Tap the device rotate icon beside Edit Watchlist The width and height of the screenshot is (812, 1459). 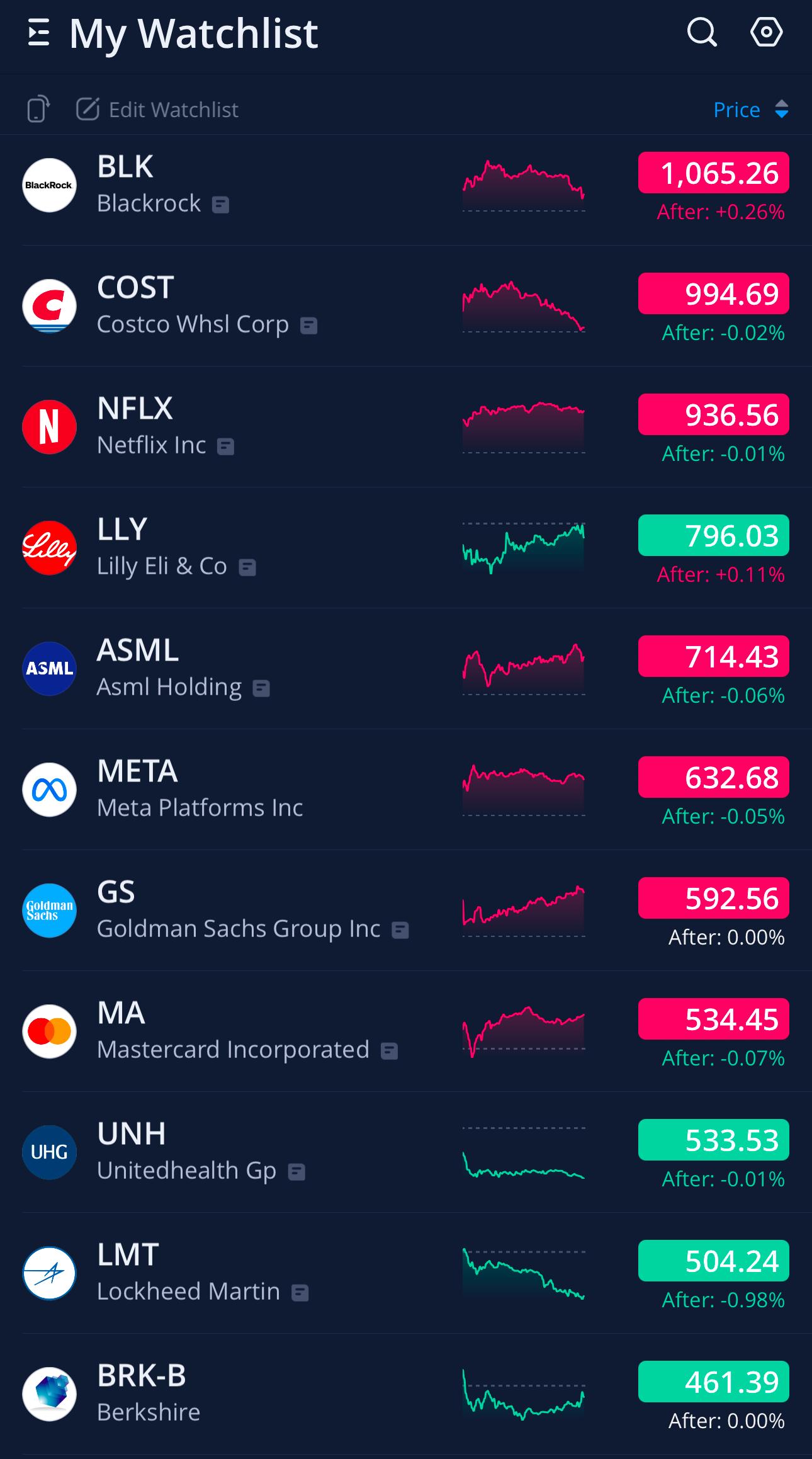coord(38,109)
